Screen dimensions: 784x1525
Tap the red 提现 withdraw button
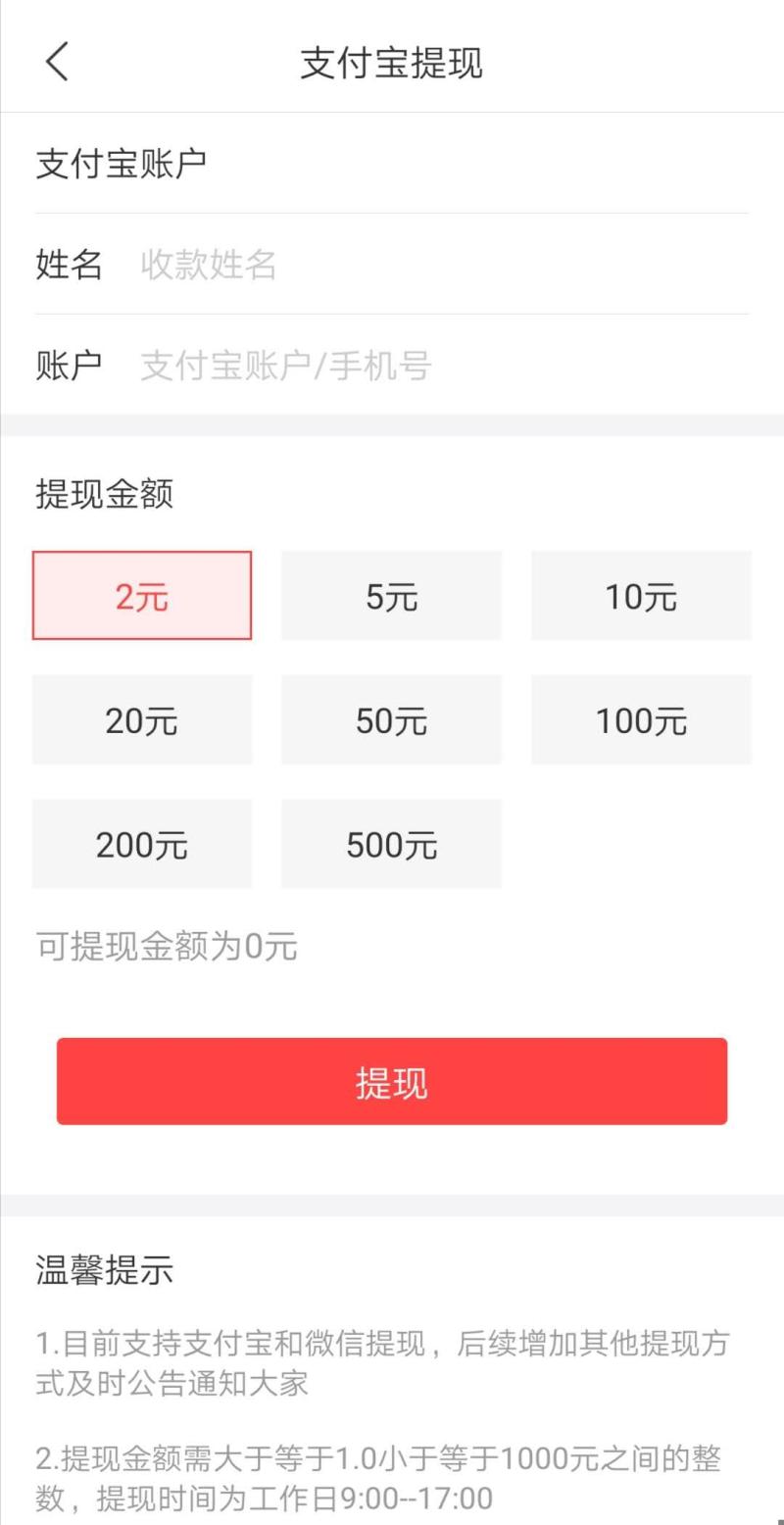(x=391, y=1081)
